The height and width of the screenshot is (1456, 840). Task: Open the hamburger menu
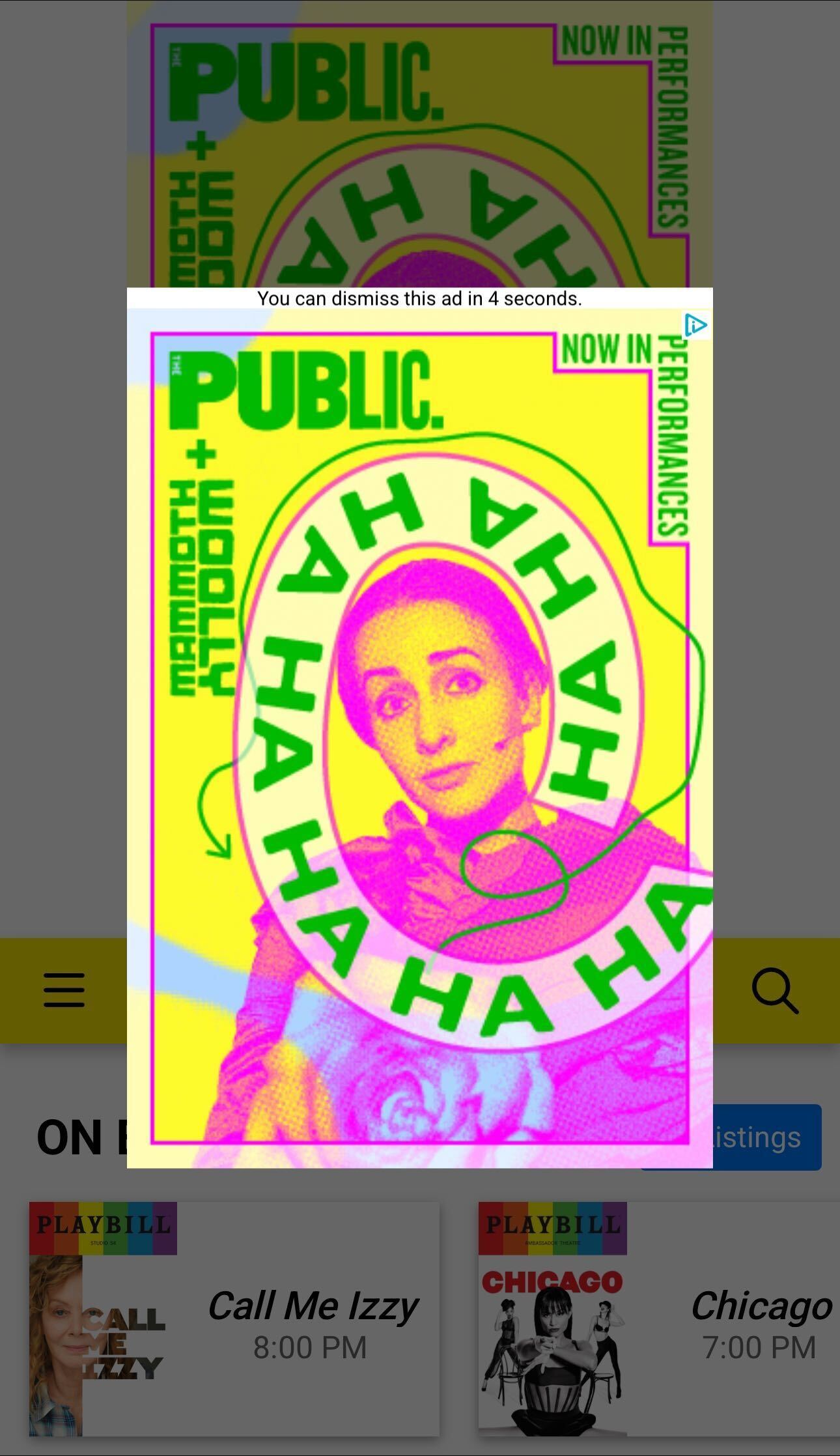64,990
